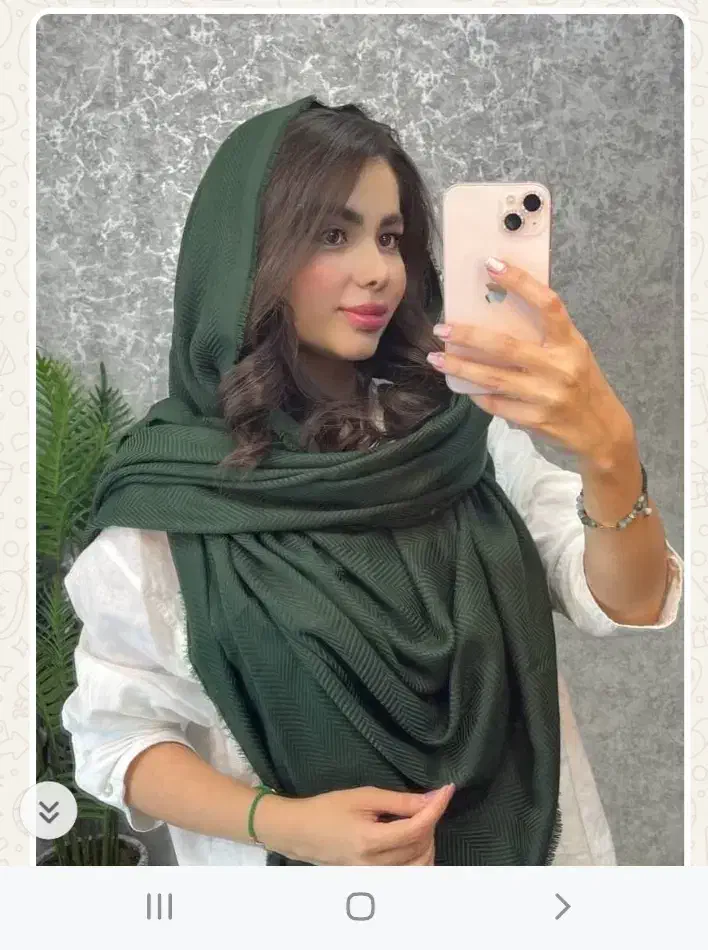Jump to latest messages with down arrows
Screen dimensions: 708x950
tap(49, 811)
